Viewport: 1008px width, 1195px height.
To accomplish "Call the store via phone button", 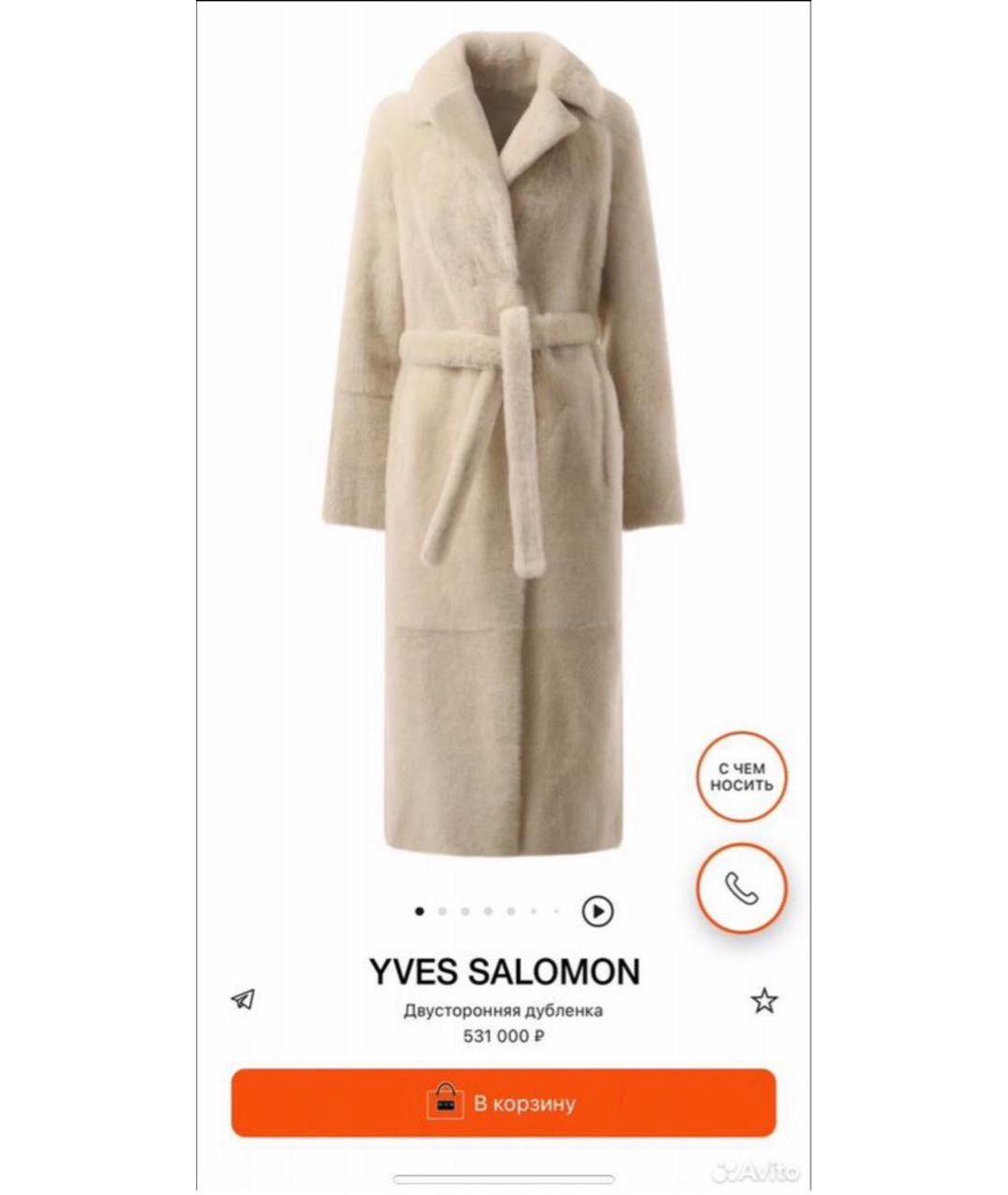I will (x=742, y=888).
